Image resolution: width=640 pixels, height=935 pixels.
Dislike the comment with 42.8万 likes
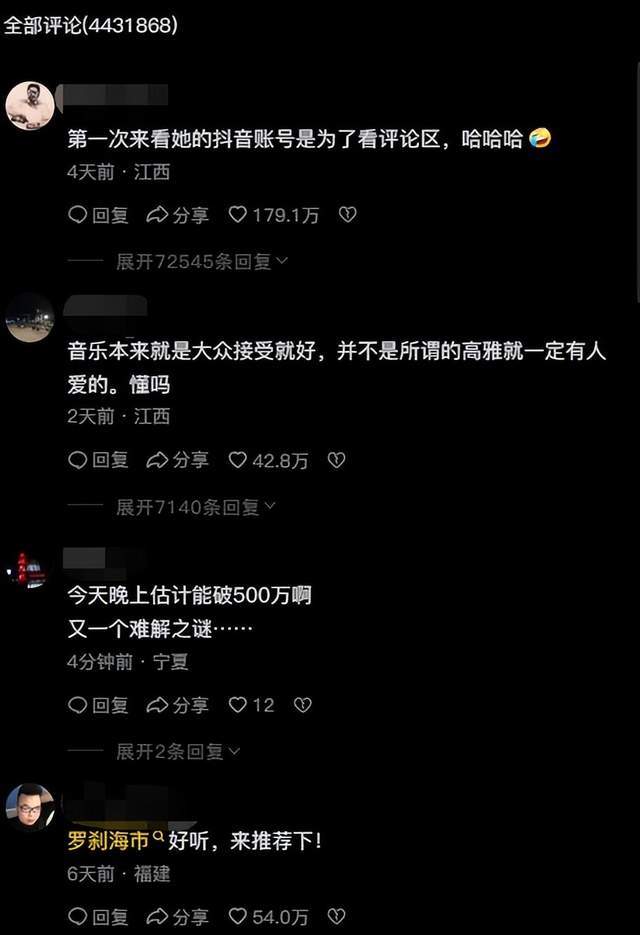coord(337,461)
